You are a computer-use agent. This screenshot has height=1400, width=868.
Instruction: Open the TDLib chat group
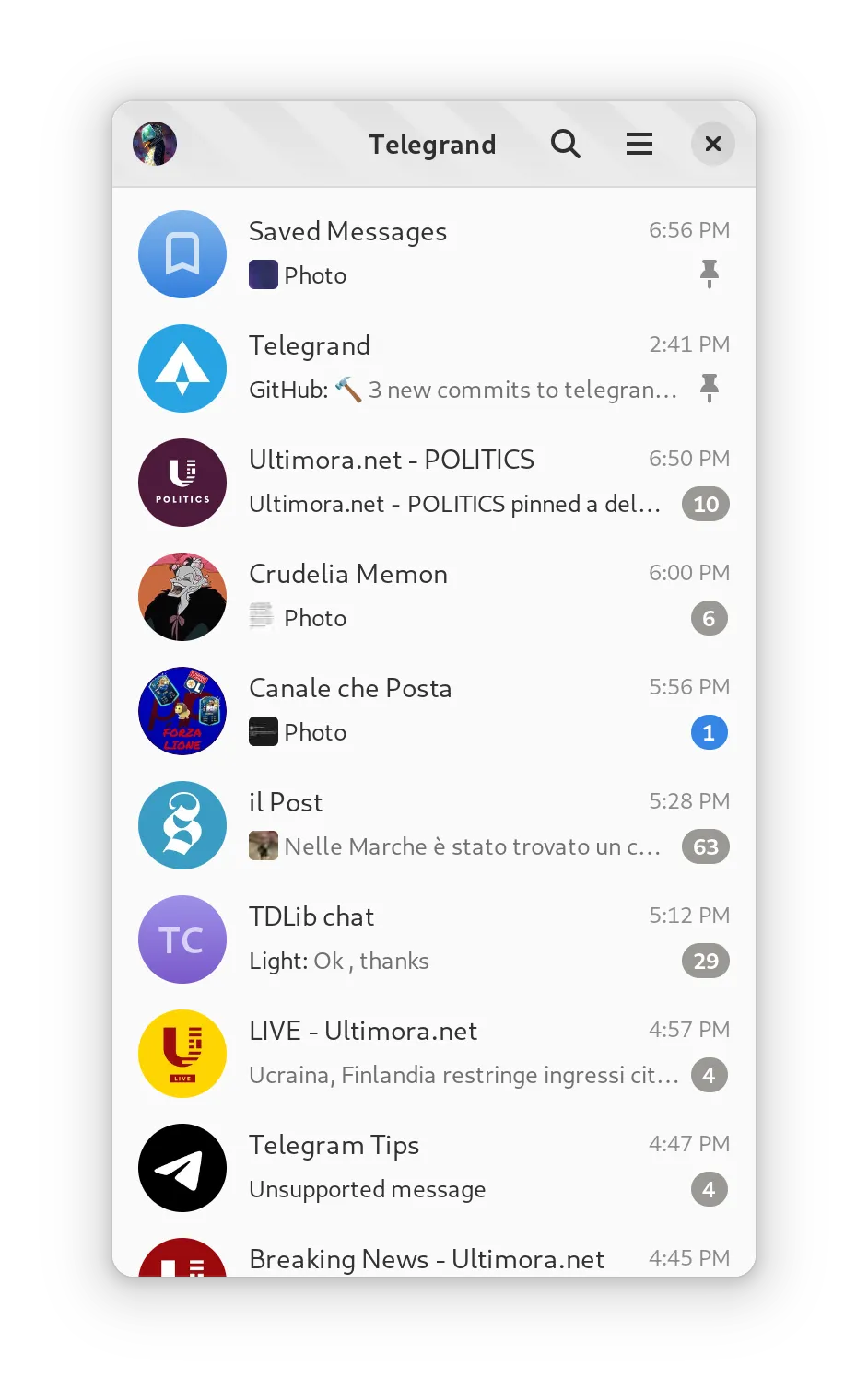[433, 939]
